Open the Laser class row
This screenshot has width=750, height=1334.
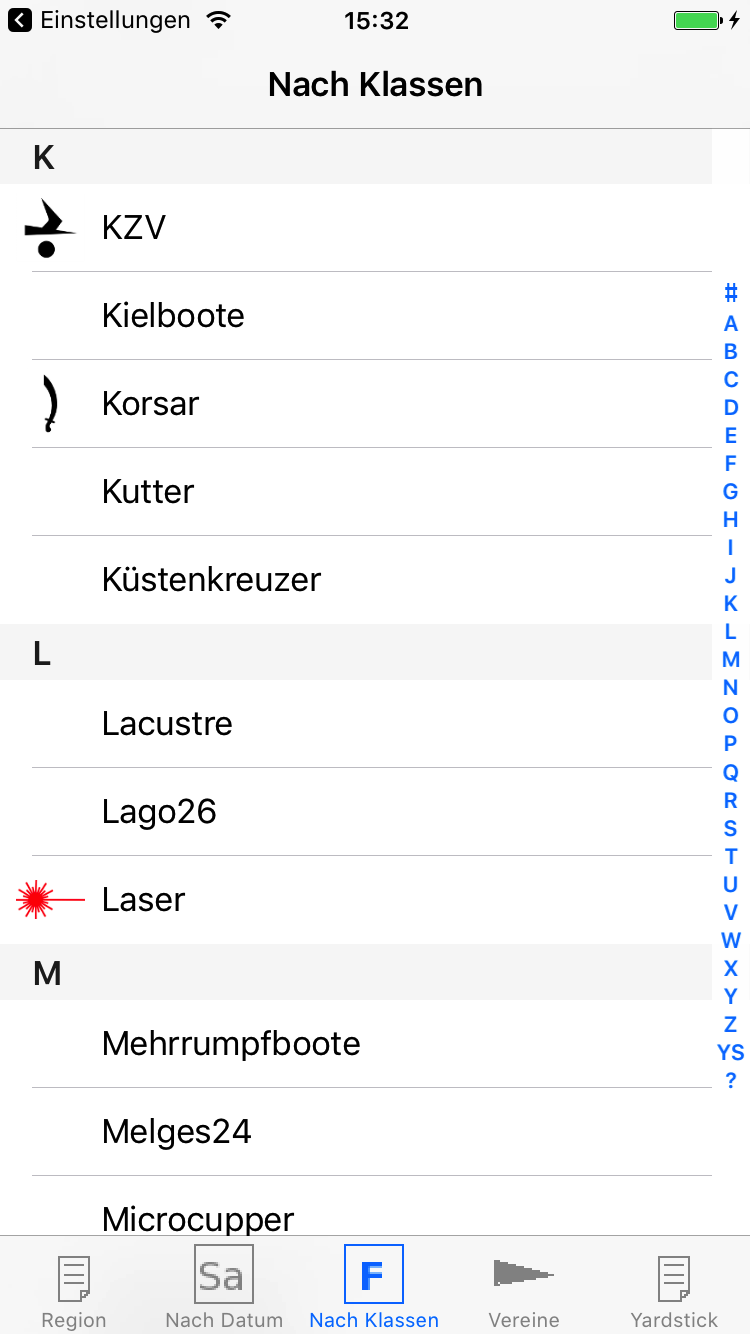point(356,900)
